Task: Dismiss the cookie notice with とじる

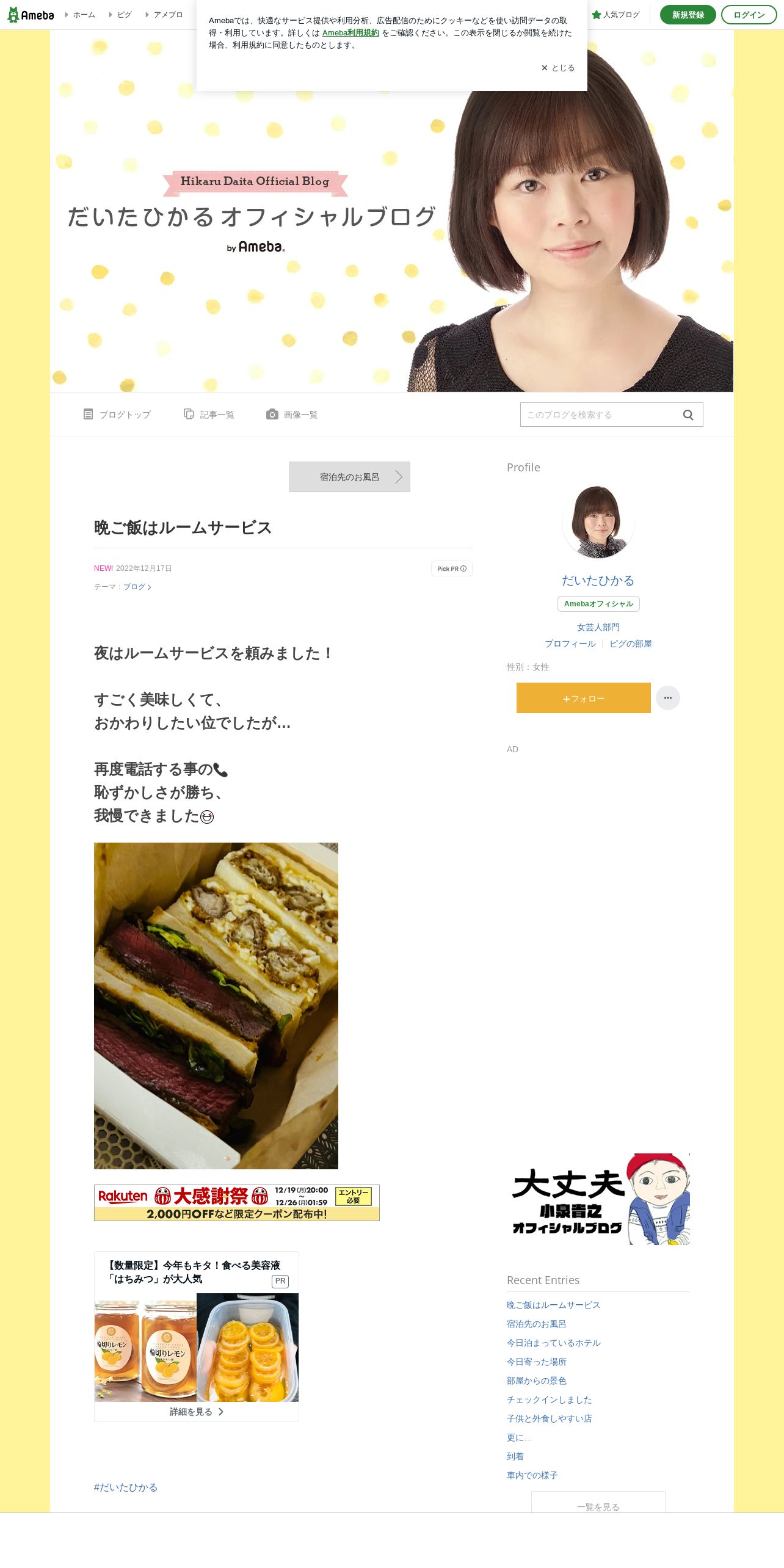Action: (x=557, y=68)
